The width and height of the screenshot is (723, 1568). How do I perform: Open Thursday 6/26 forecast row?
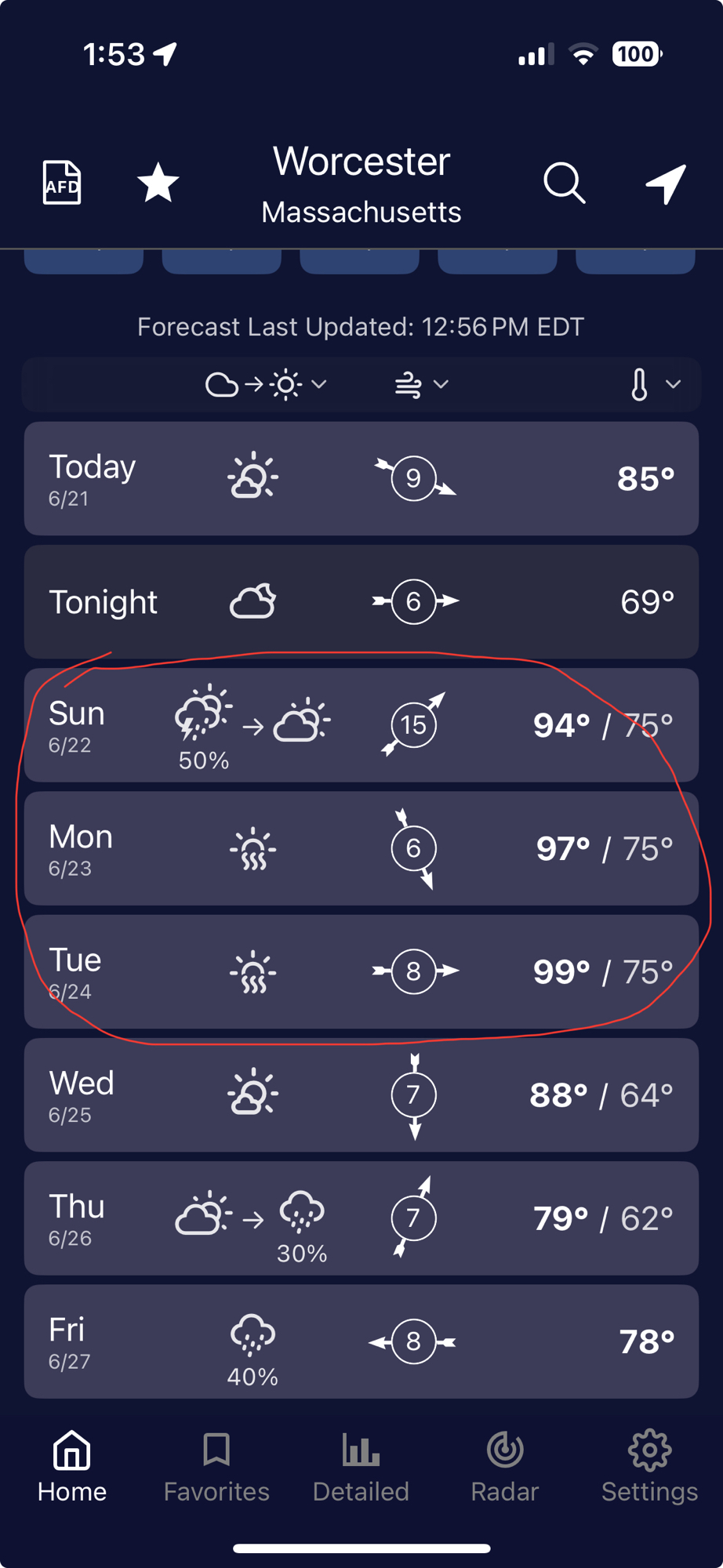(x=361, y=1218)
